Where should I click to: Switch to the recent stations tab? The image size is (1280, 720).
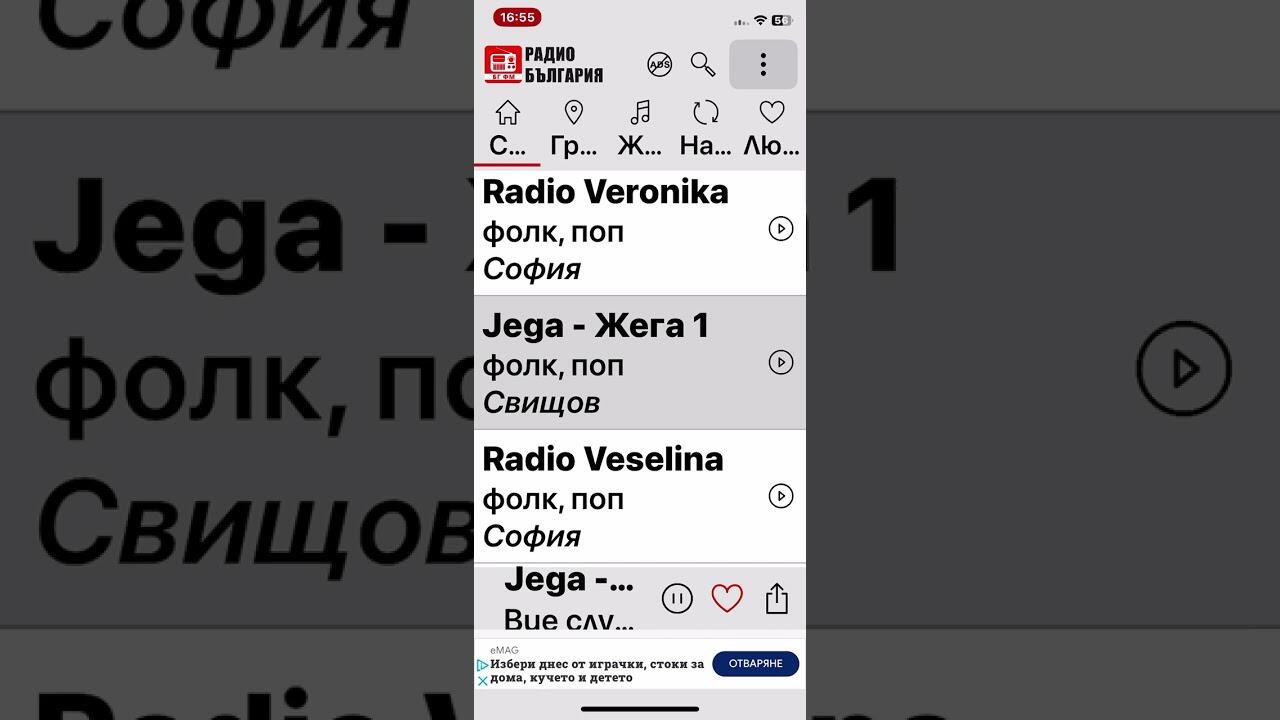706,128
